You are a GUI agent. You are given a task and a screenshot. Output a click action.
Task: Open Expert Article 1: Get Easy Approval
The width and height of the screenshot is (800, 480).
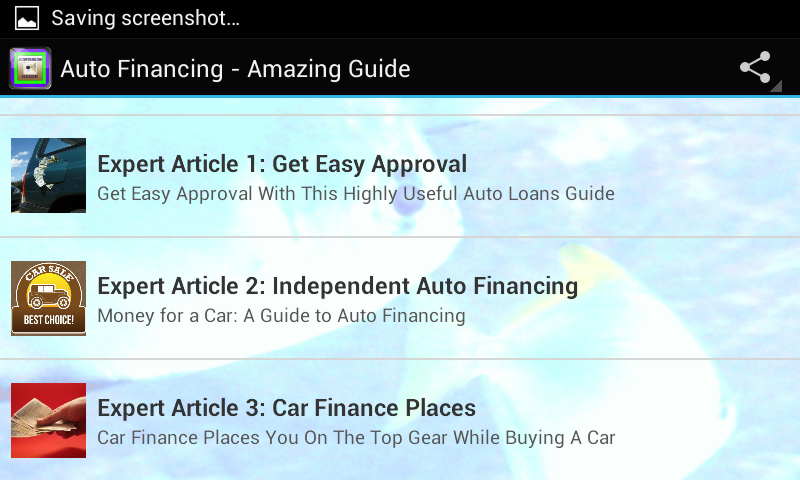coord(400,177)
